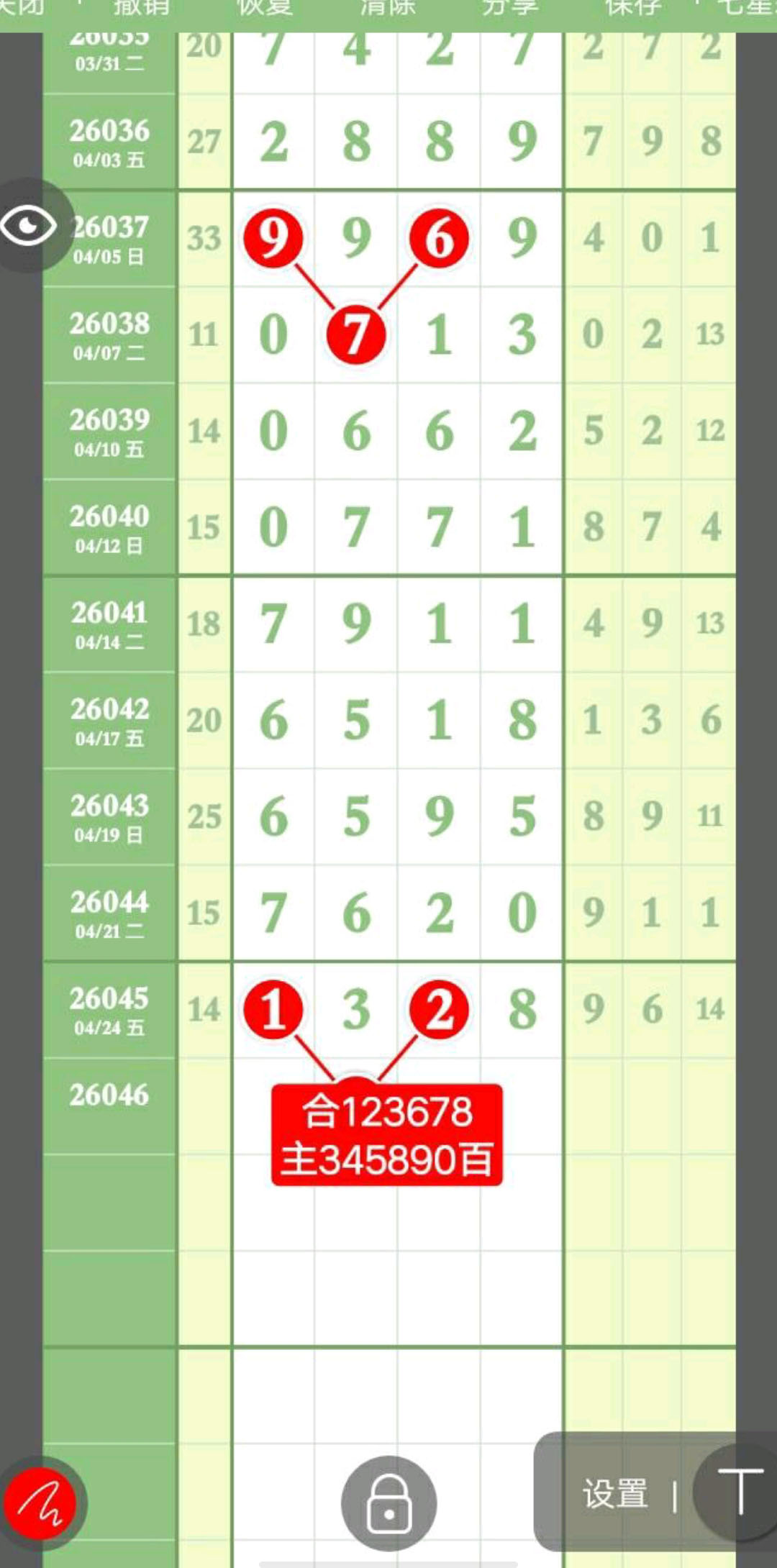Tap 恢复 to redo the mark
Image resolution: width=777 pixels, height=1568 pixels.
coord(264,9)
